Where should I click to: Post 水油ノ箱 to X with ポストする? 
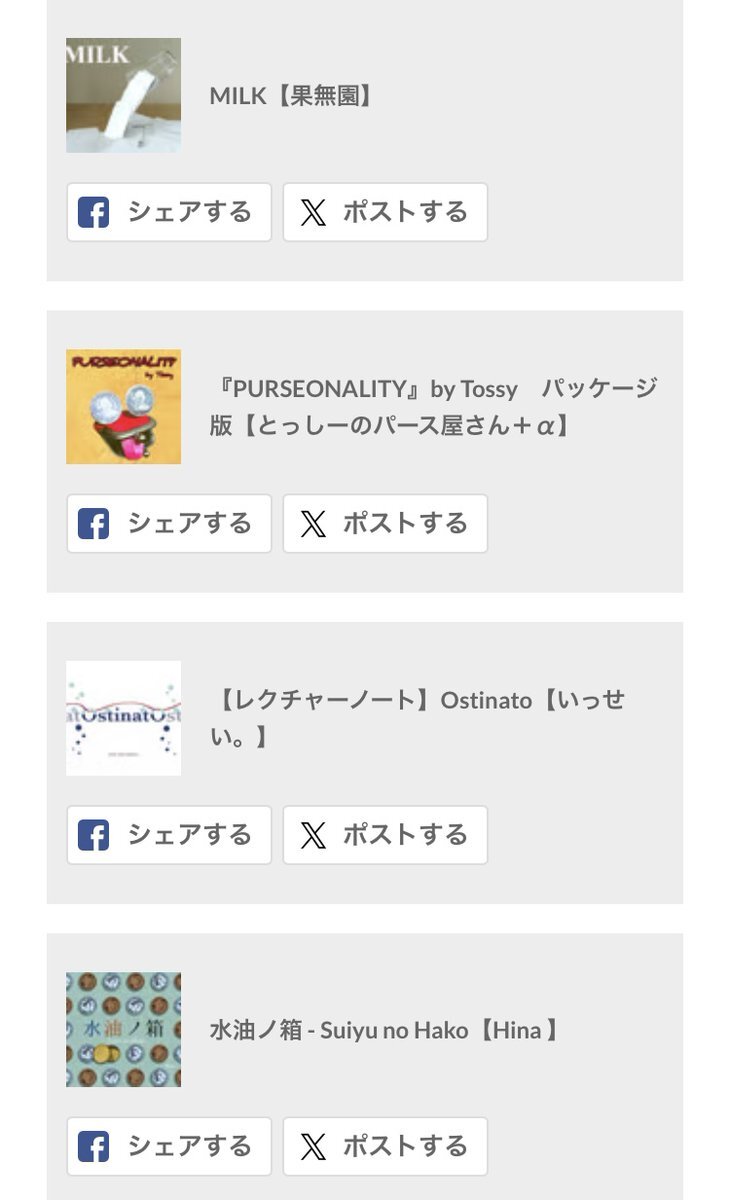click(385, 1146)
